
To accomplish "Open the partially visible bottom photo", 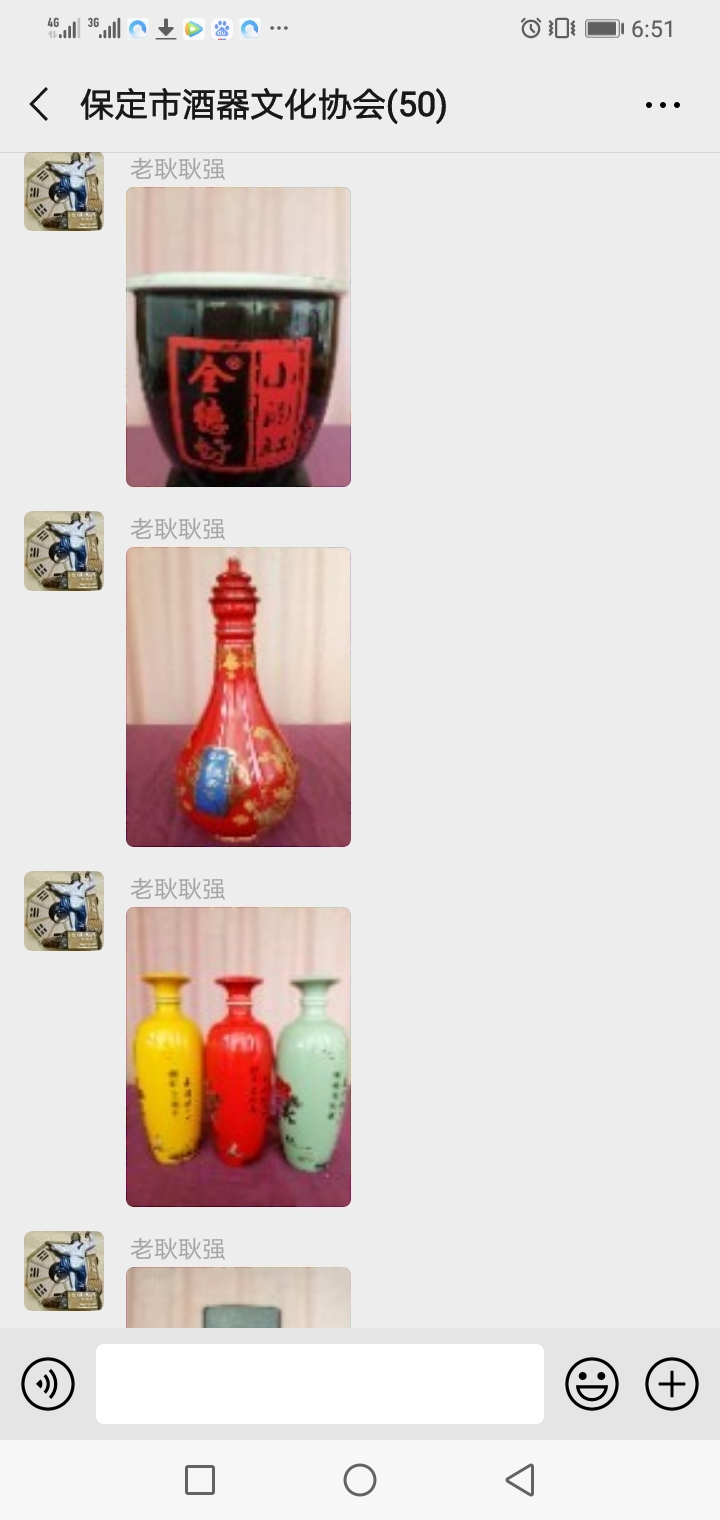I will [238, 1297].
